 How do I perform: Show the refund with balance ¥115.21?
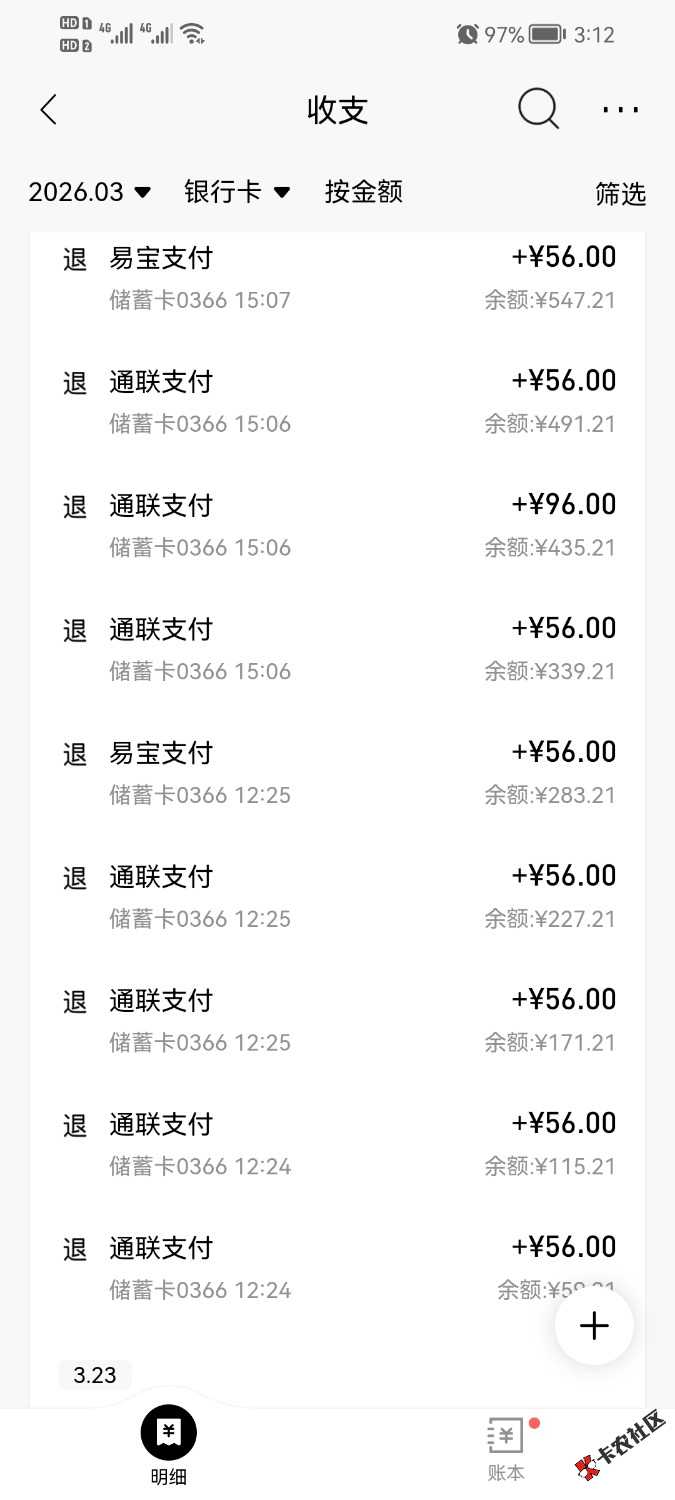337,1144
